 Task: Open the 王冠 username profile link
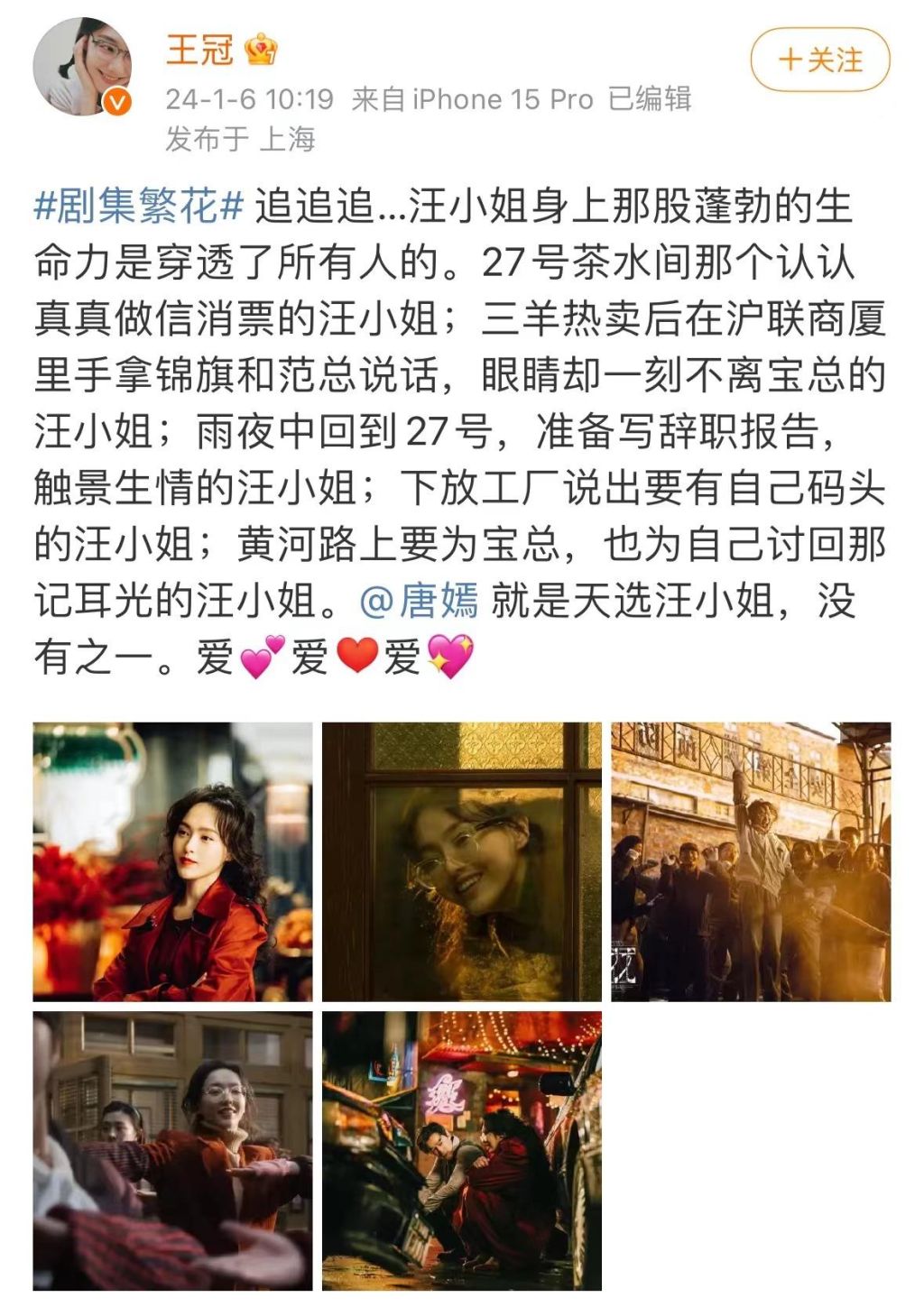(x=200, y=50)
